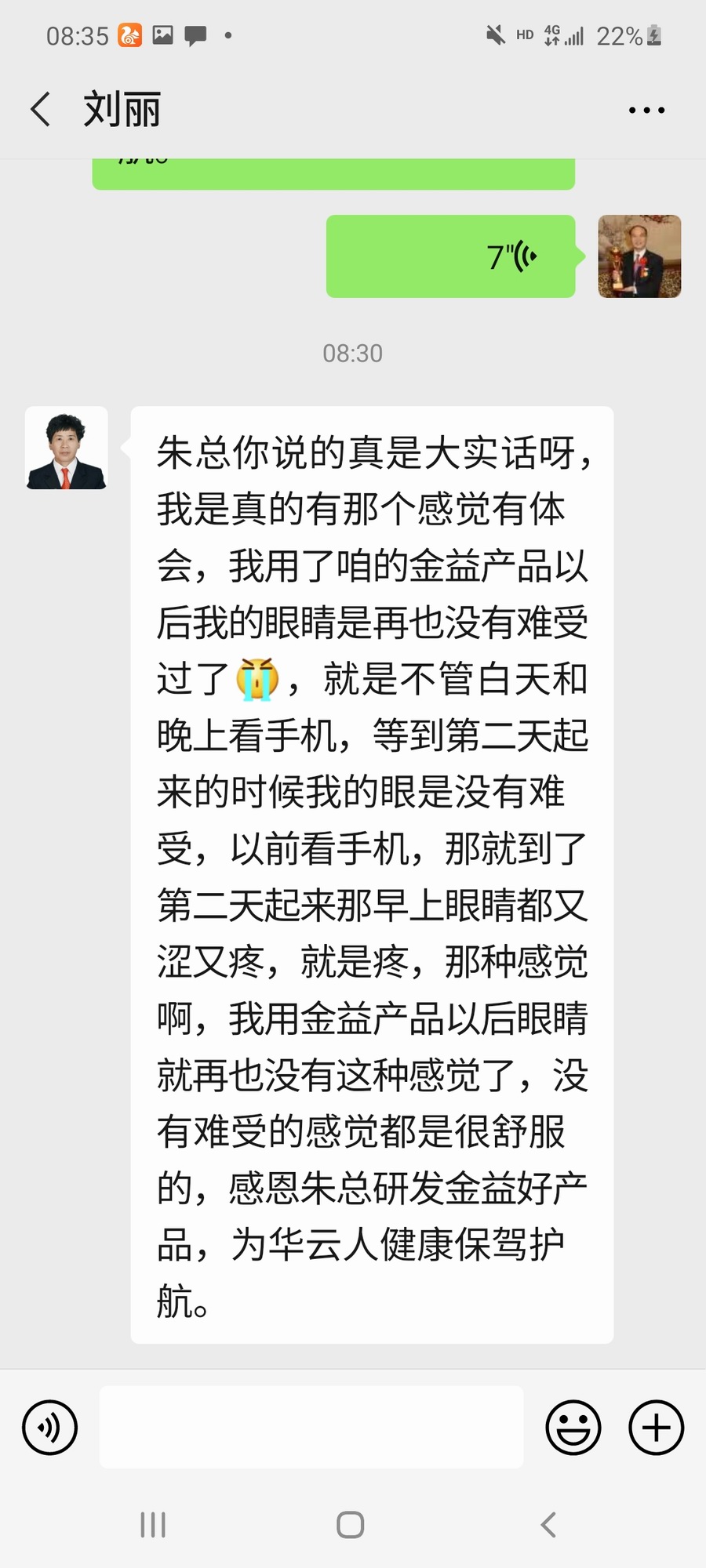Open the plus attachments menu

656,1428
